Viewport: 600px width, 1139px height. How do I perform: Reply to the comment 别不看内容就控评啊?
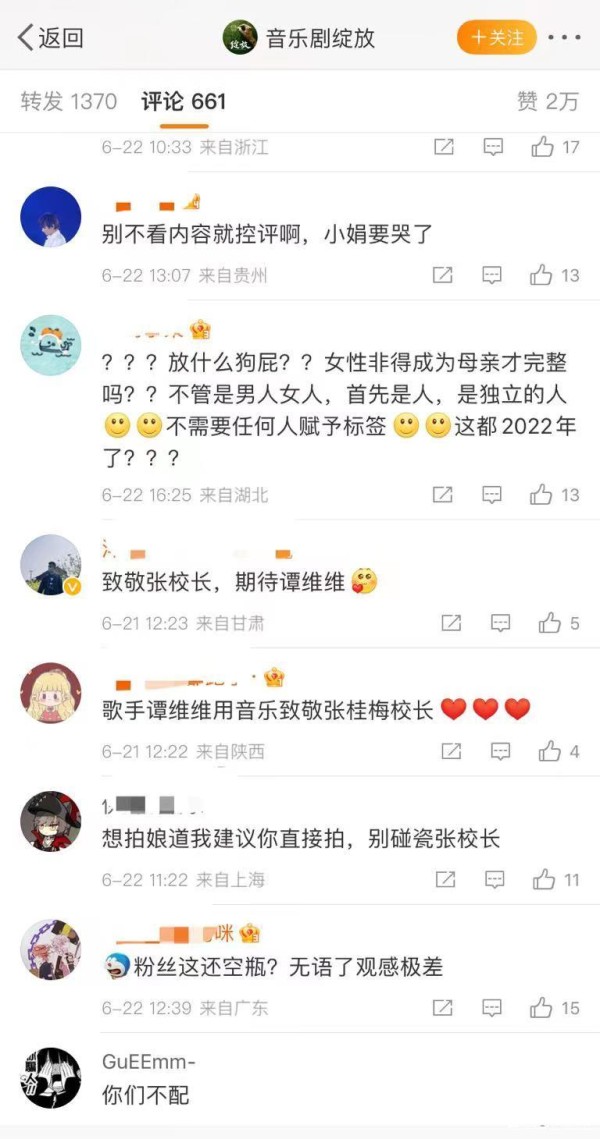492,275
